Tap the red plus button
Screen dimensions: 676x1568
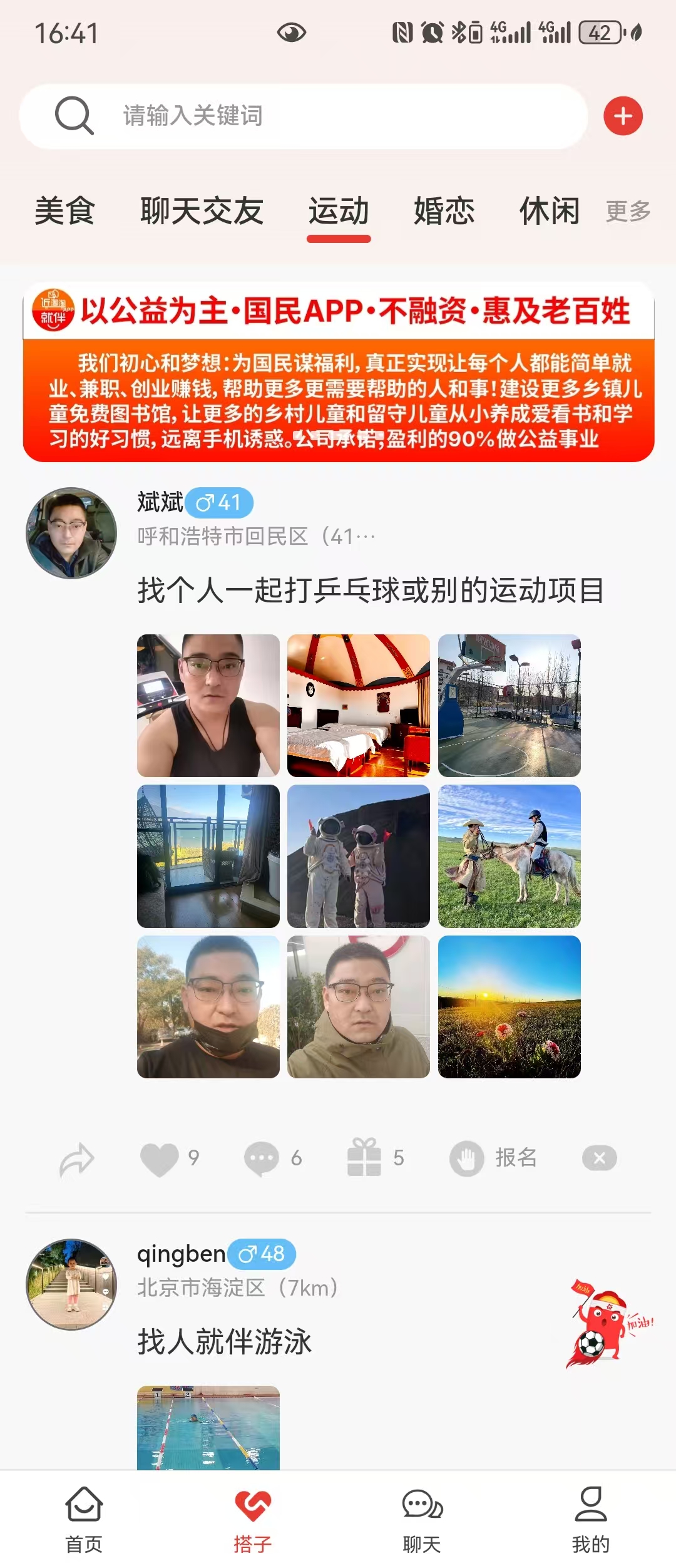[623, 116]
